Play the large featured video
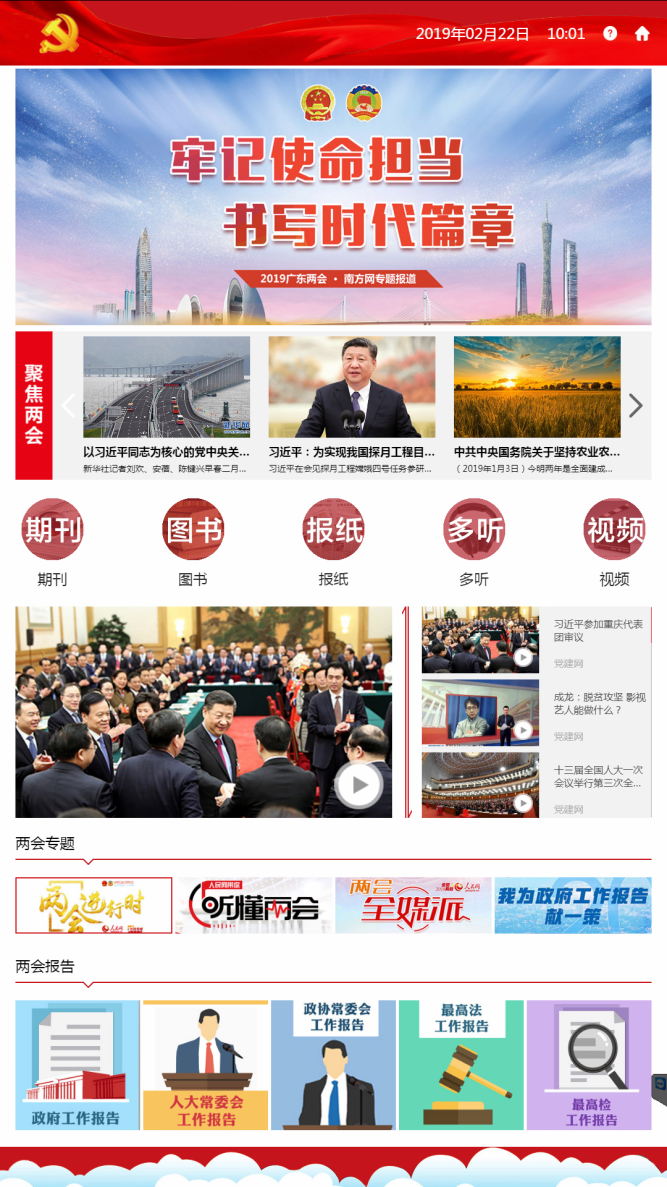Screen dimensions: 667x1187 click(358, 785)
